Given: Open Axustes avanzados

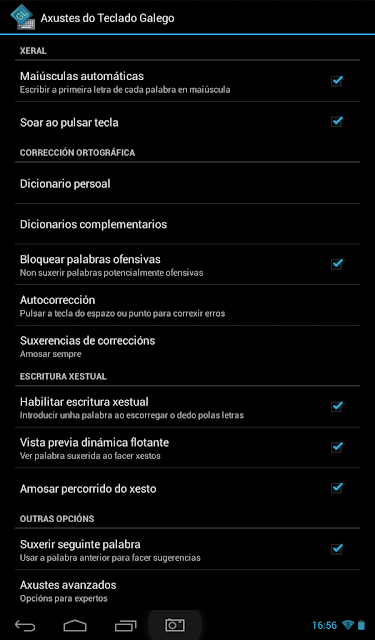Looking at the screenshot, I should (x=187, y=590).
